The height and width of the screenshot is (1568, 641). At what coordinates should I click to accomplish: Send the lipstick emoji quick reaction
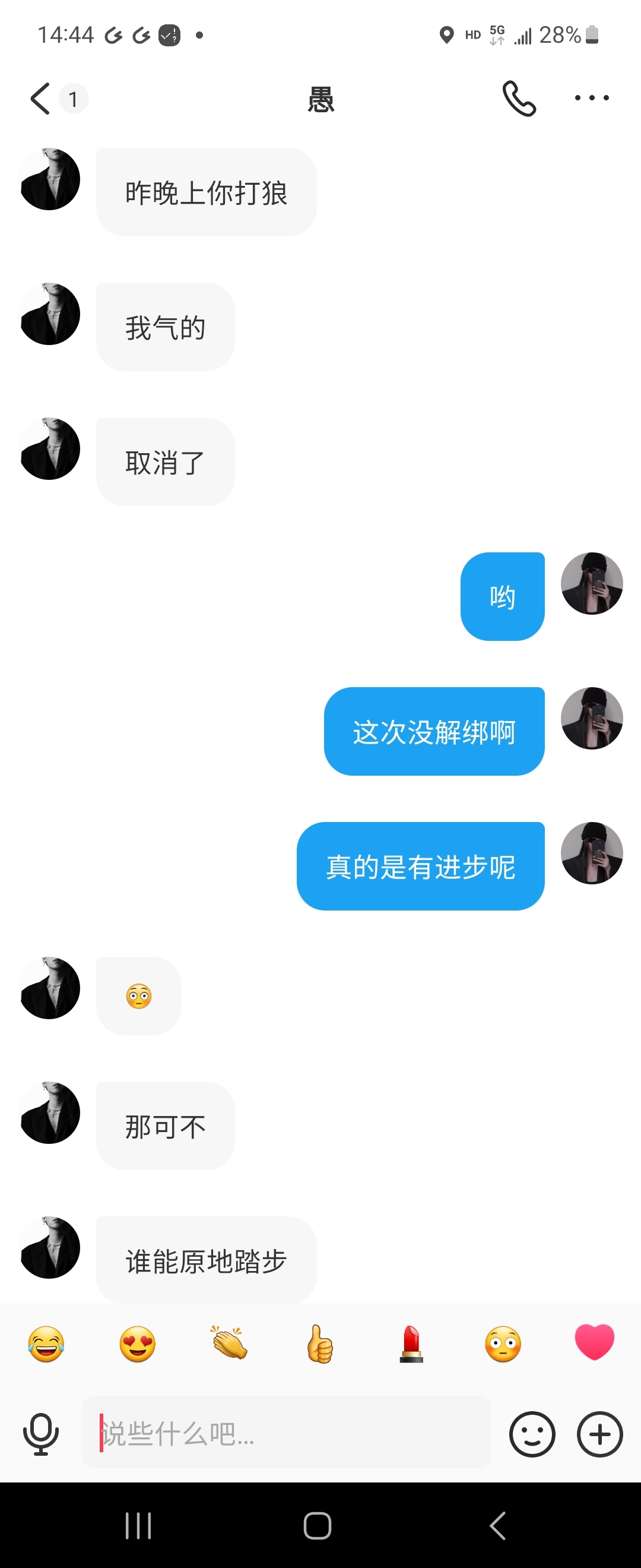point(412,1343)
